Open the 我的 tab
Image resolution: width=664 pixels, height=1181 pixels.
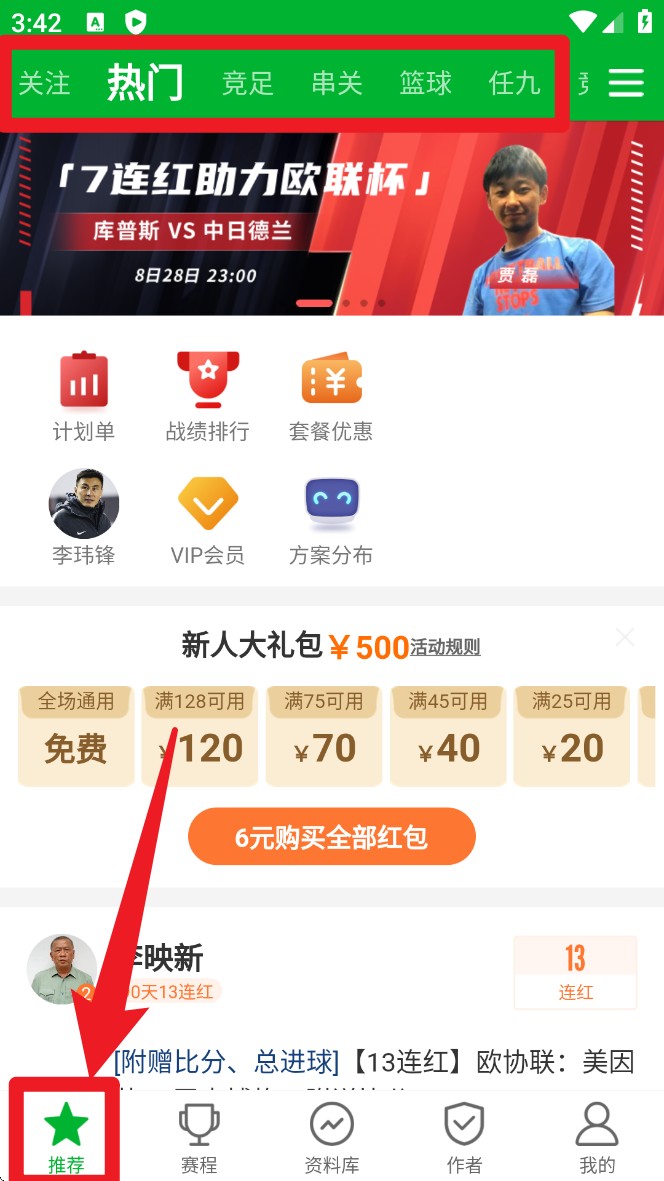coord(597,1138)
